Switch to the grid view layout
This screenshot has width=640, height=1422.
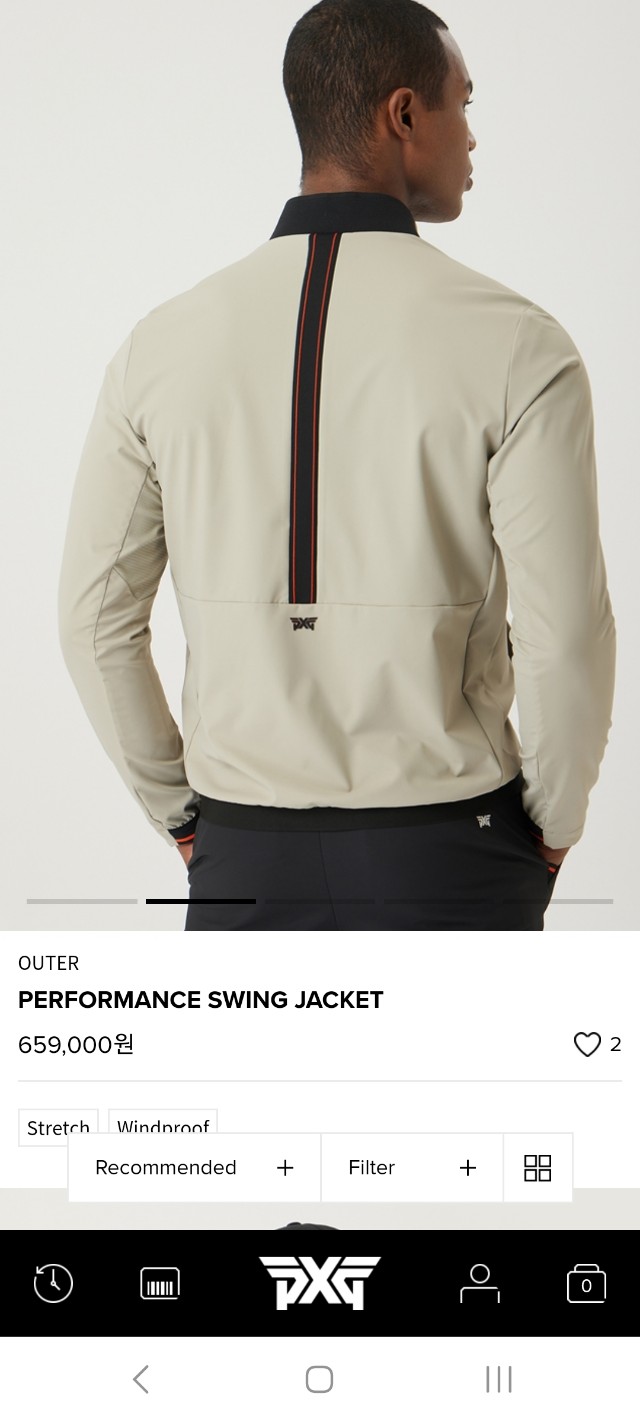(538, 1167)
